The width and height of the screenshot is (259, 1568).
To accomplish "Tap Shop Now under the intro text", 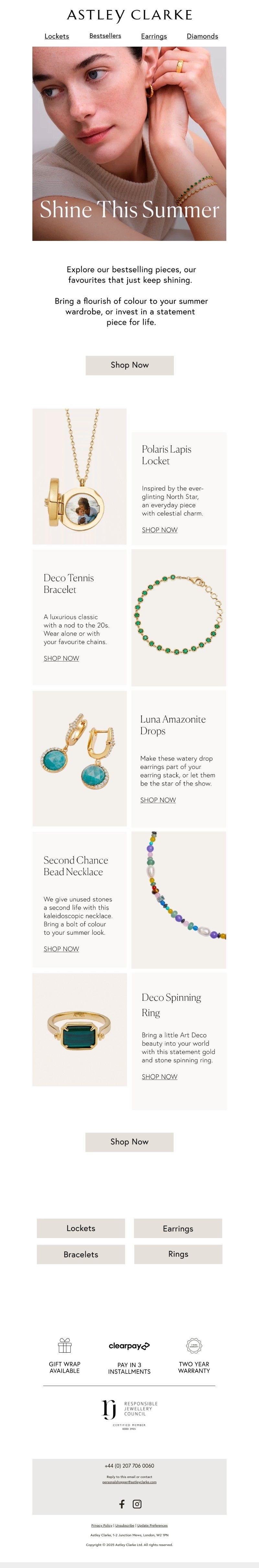I will tap(129, 365).
